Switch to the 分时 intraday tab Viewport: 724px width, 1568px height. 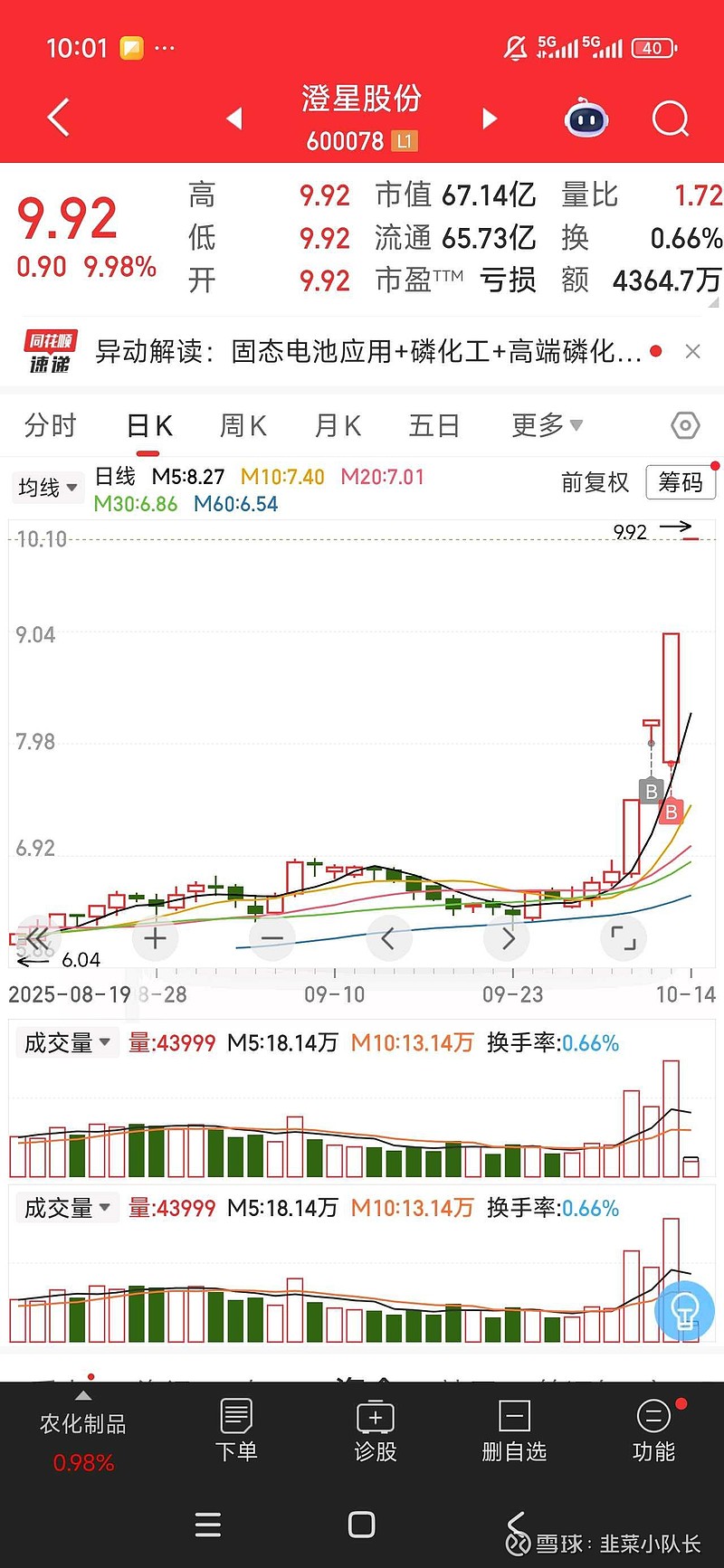point(50,425)
